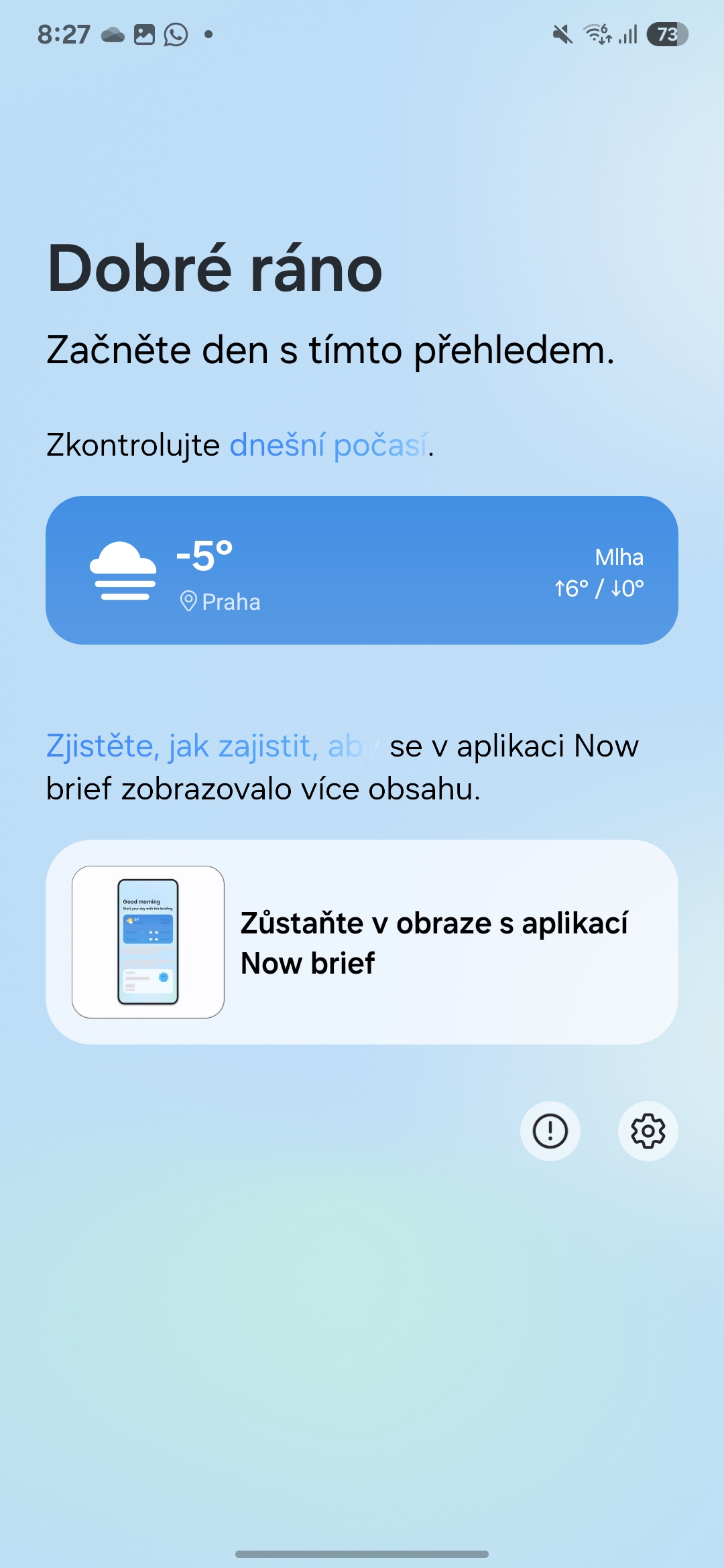
Task: Open the "Zůstaňte v obraze" Now brief card
Action: (362, 942)
